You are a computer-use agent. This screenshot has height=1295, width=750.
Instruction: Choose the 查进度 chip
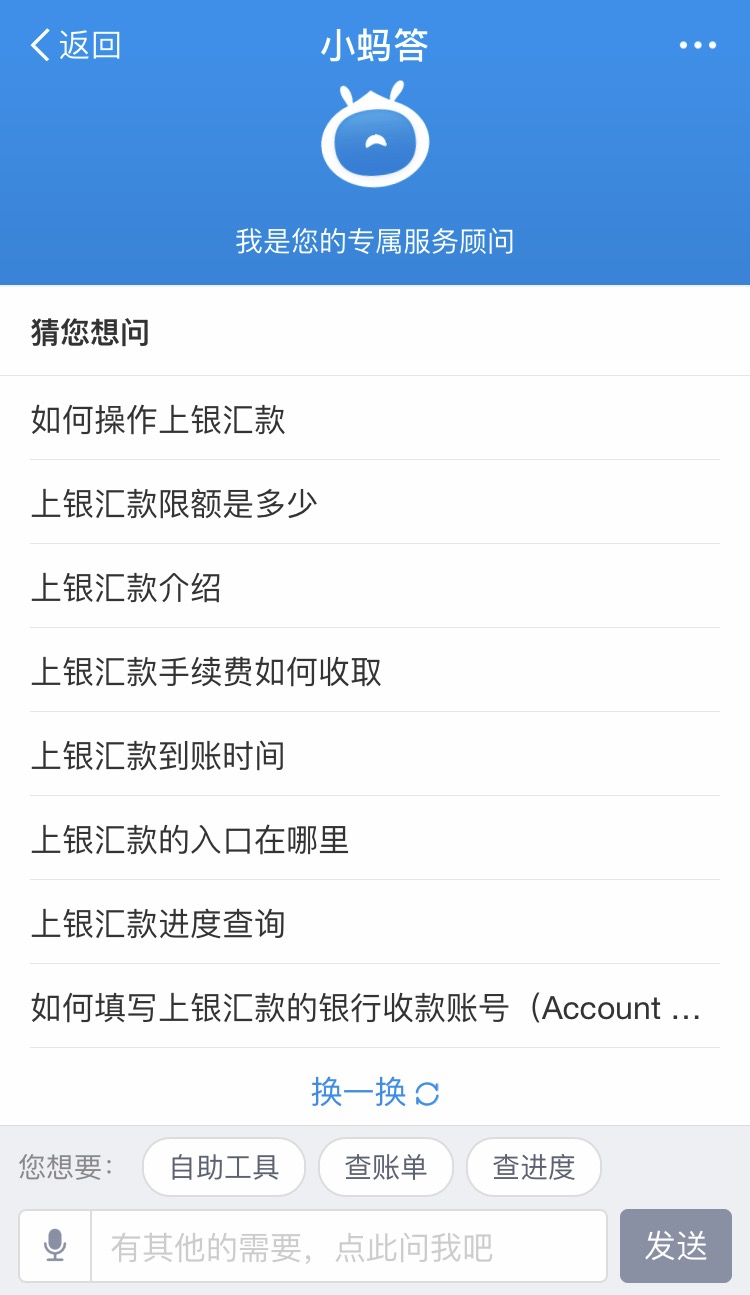[x=534, y=1167]
